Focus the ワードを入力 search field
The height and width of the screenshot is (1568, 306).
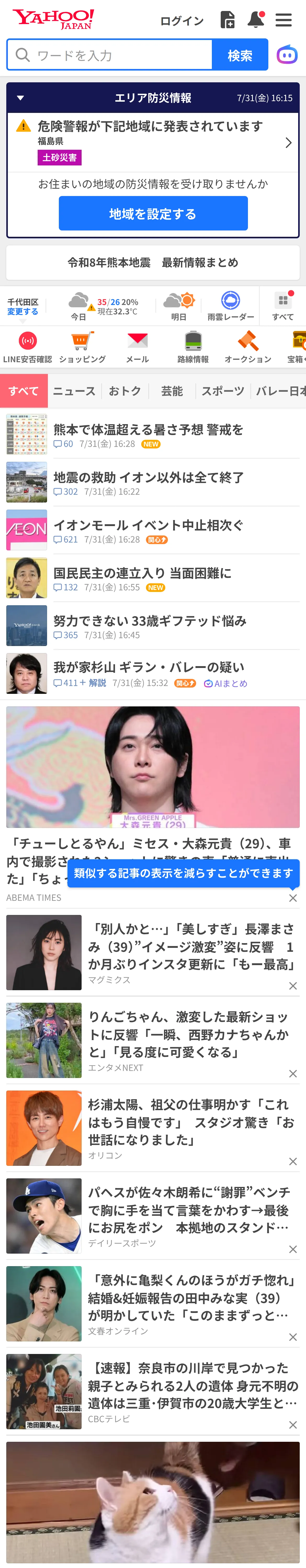pyautogui.click(x=110, y=55)
